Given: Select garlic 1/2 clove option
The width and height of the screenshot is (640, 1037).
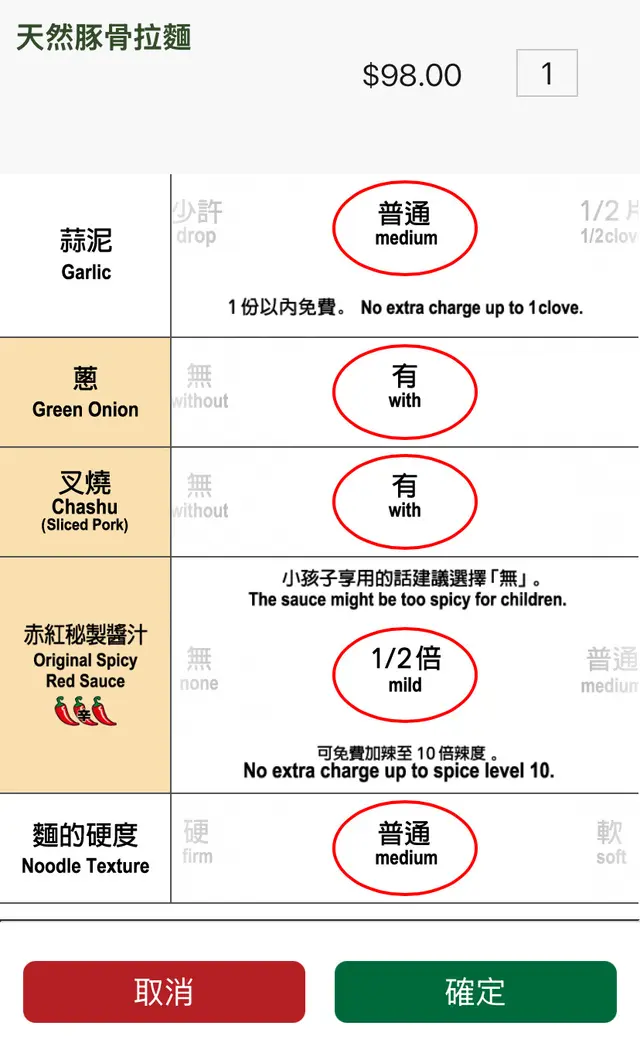Looking at the screenshot, I should (608, 222).
